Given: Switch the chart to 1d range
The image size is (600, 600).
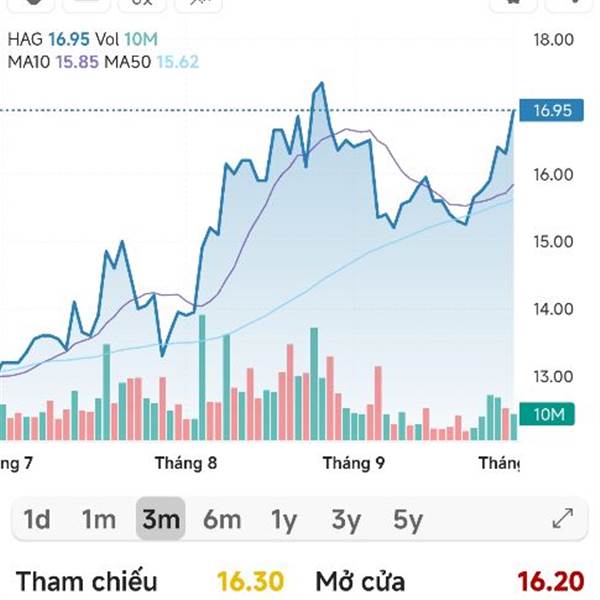Looking at the screenshot, I should (37, 519).
